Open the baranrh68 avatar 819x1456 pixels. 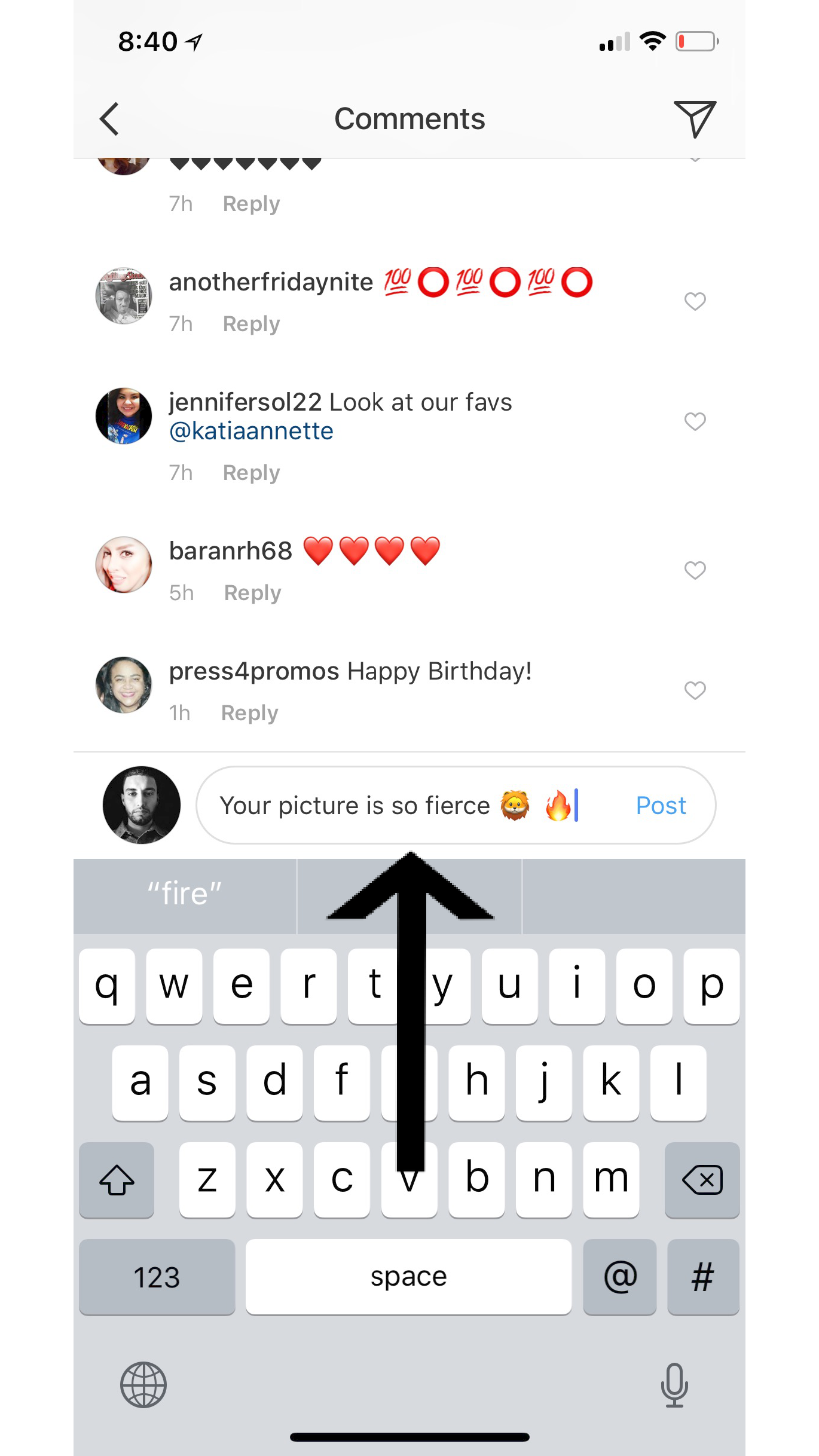coord(124,565)
